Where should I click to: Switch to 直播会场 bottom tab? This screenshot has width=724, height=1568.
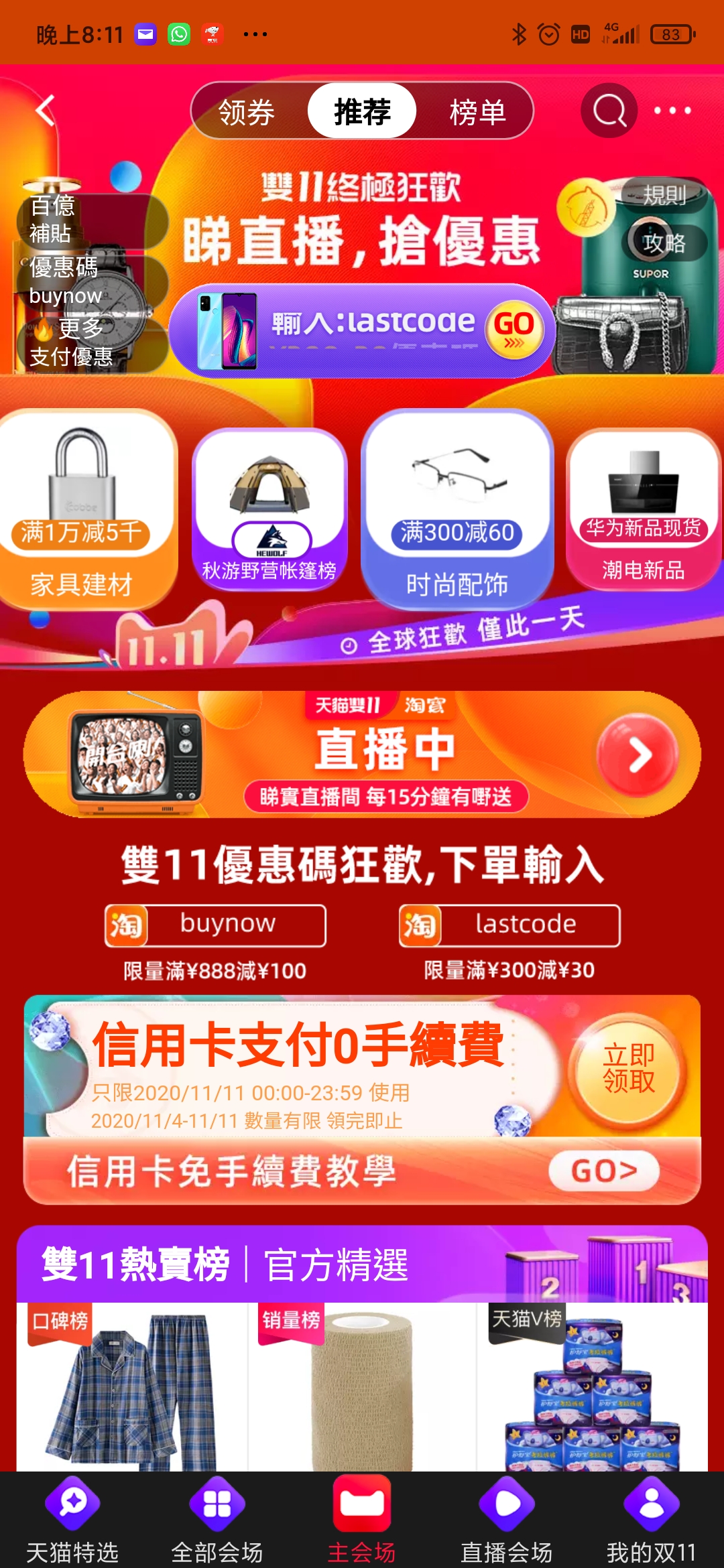[x=507, y=1520]
